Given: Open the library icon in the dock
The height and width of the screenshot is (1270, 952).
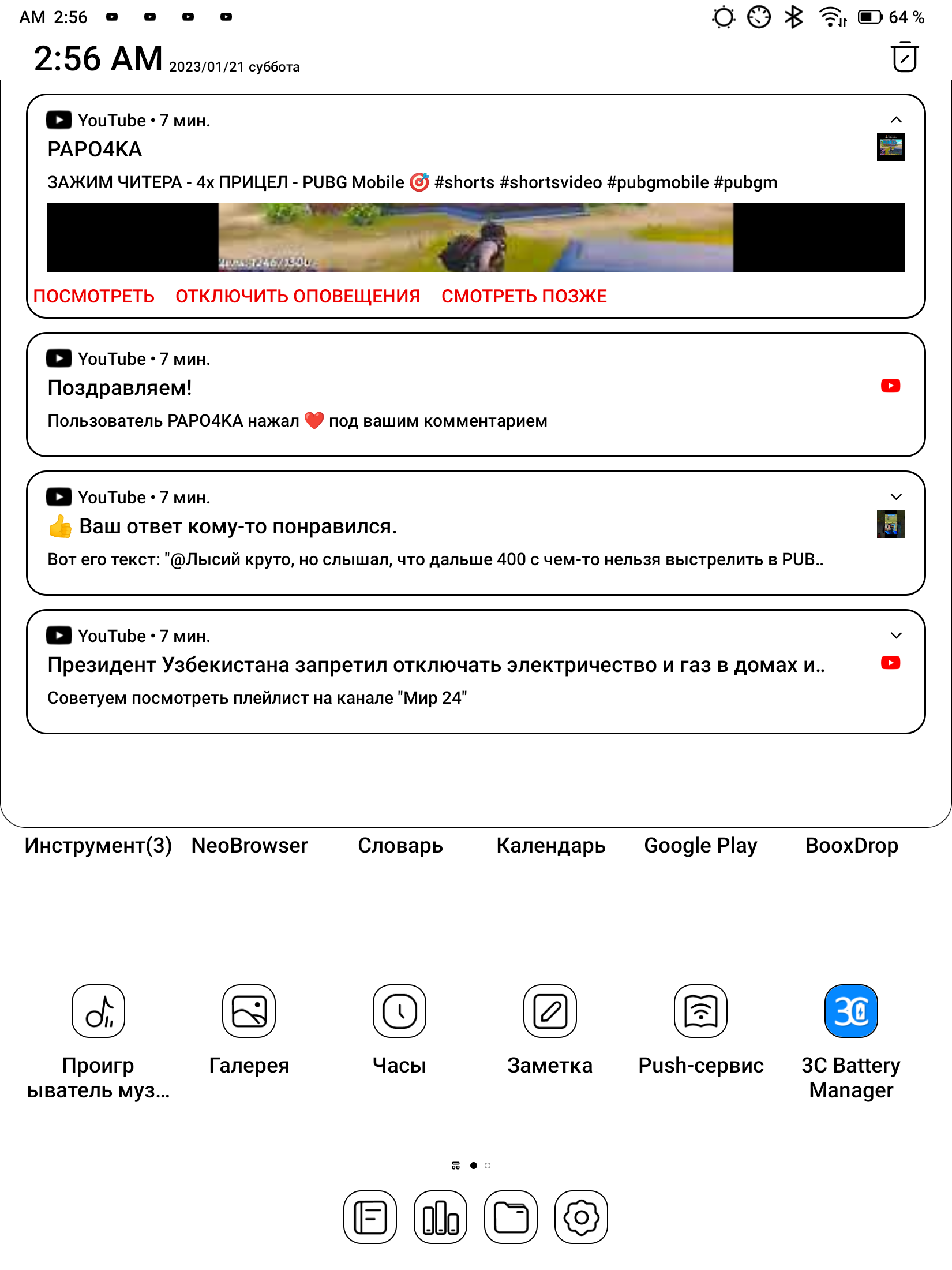Looking at the screenshot, I should click(370, 1217).
